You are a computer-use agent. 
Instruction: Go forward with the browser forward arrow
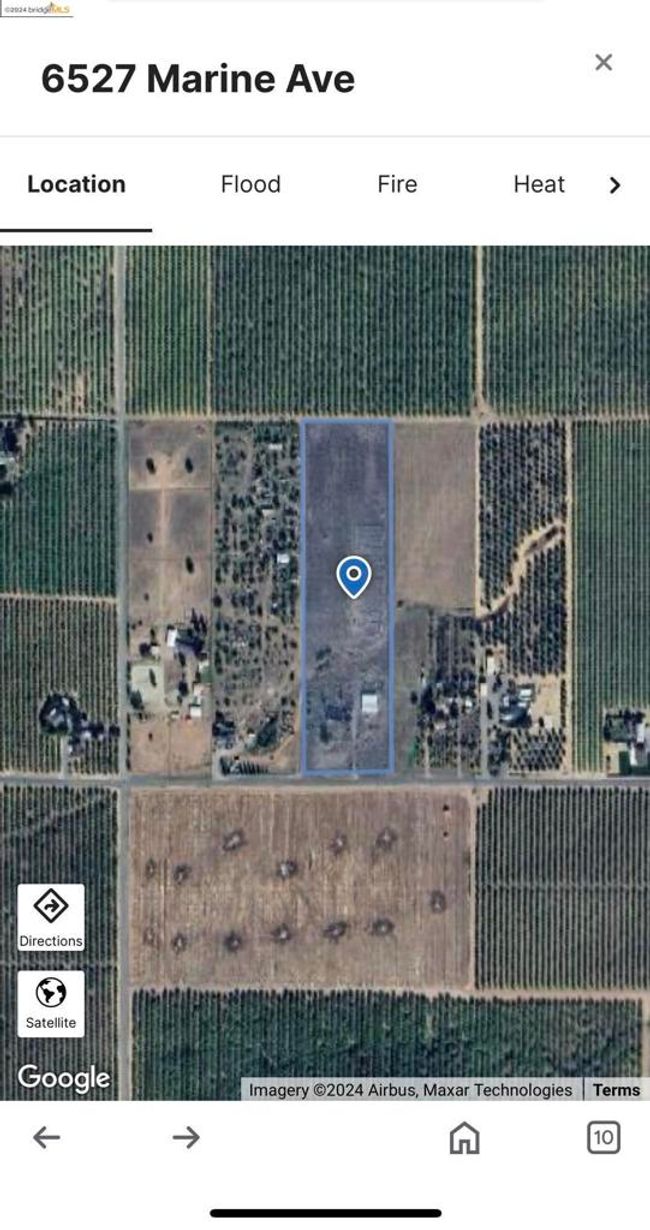[186, 1137]
